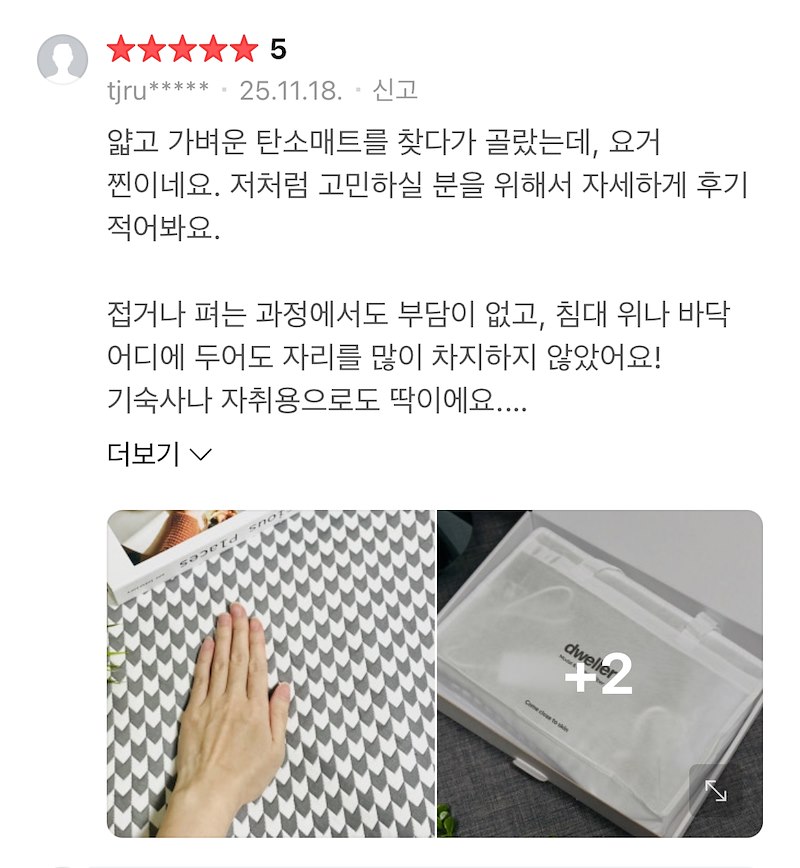Viewport: 800px width, 868px height.
Task: Open the hand-on-mat review photo
Action: [271, 673]
